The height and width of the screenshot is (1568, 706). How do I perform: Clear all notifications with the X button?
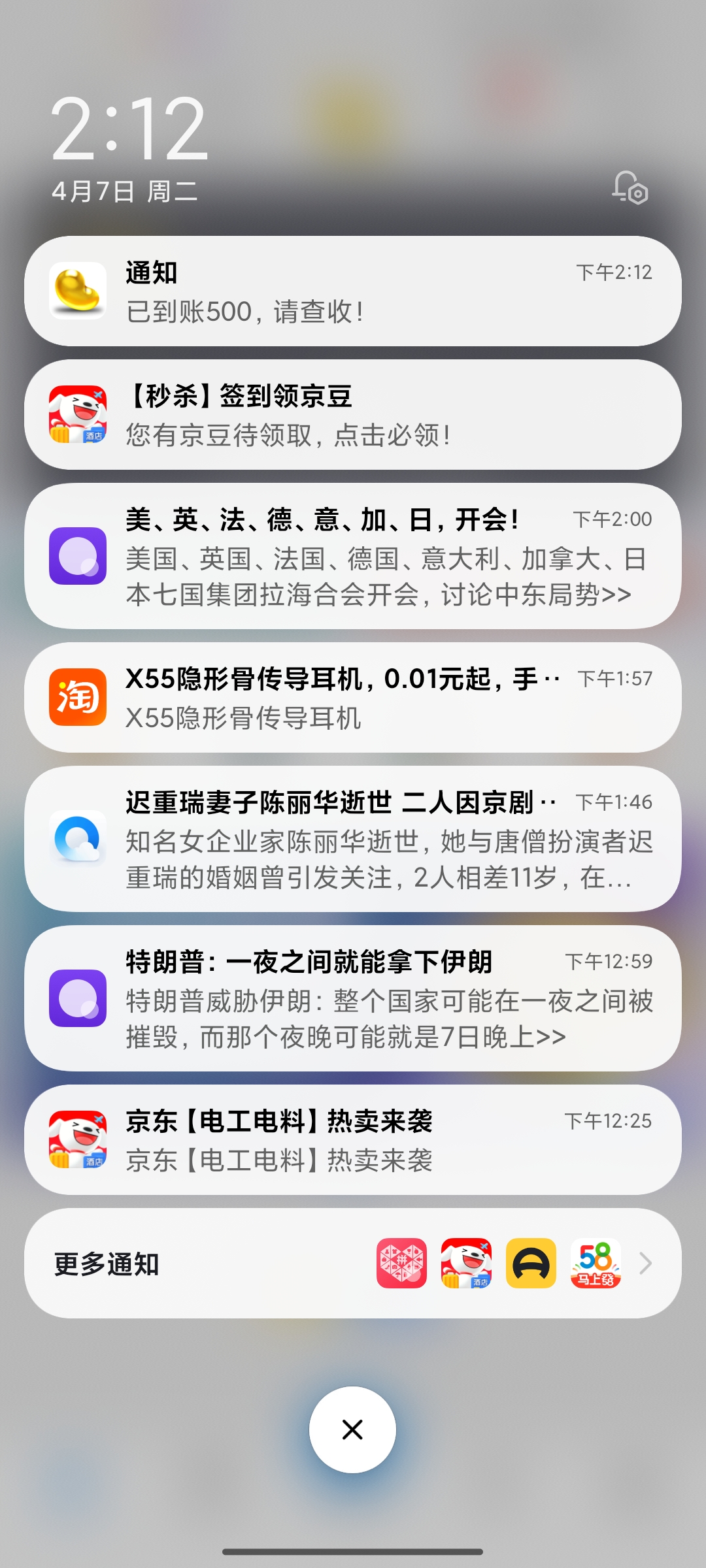click(x=352, y=1430)
